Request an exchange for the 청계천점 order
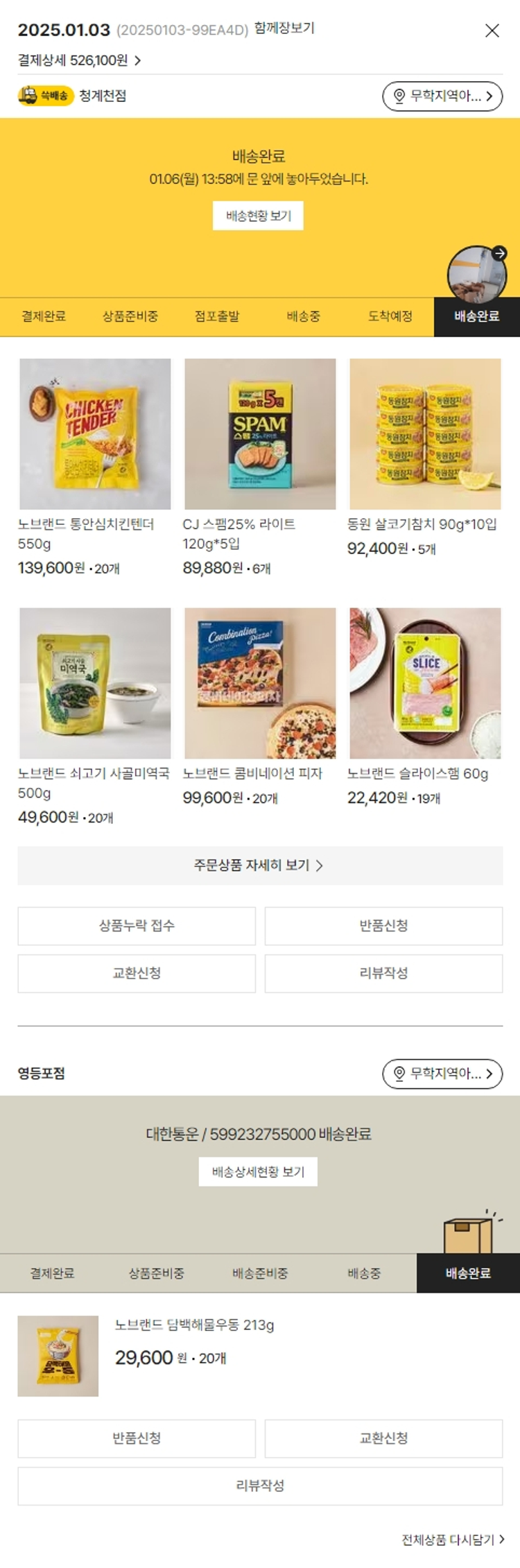520x1568 pixels. (x=137, y=974)
